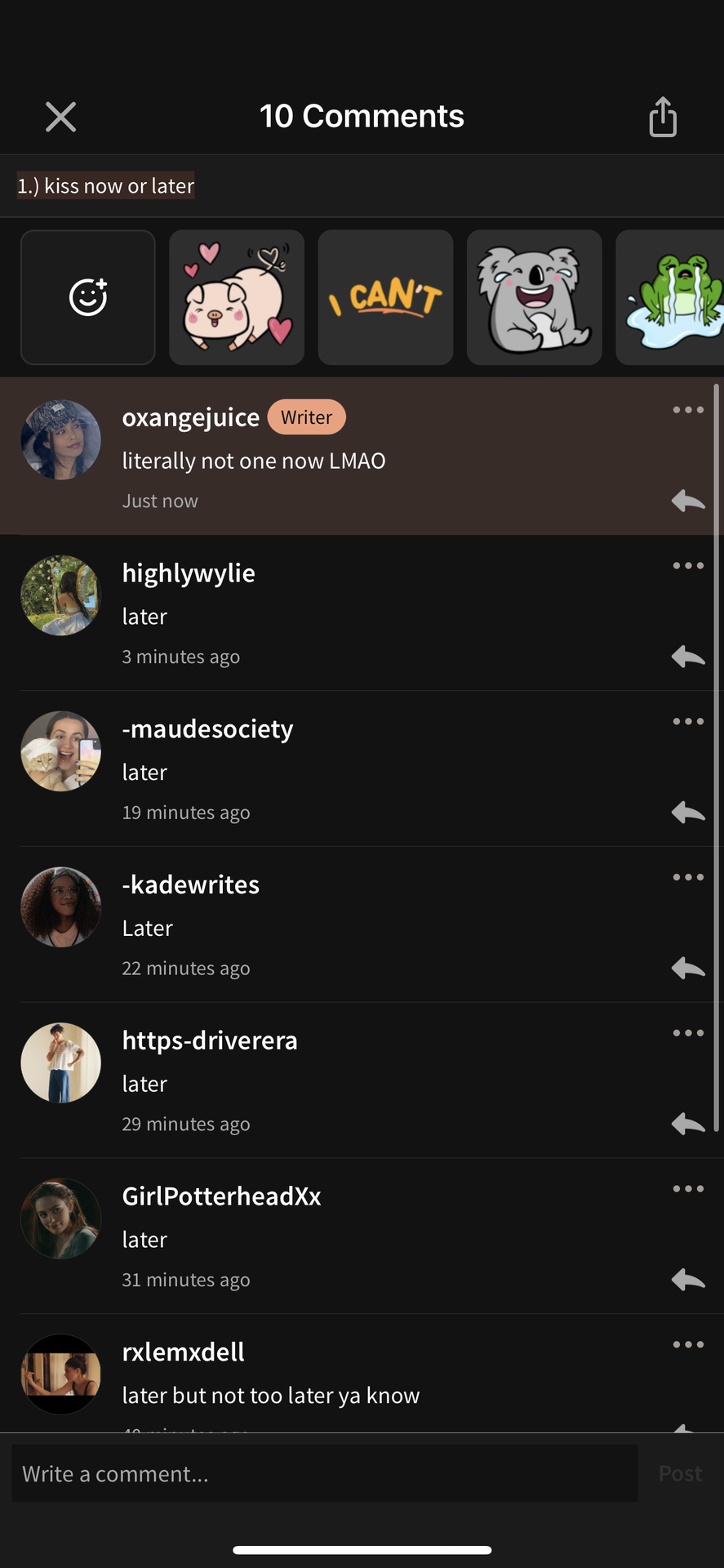Reply to -kadewrites' comment
Image resolution: width=724 pixels, height=1568 pixels.
point(688,968)
